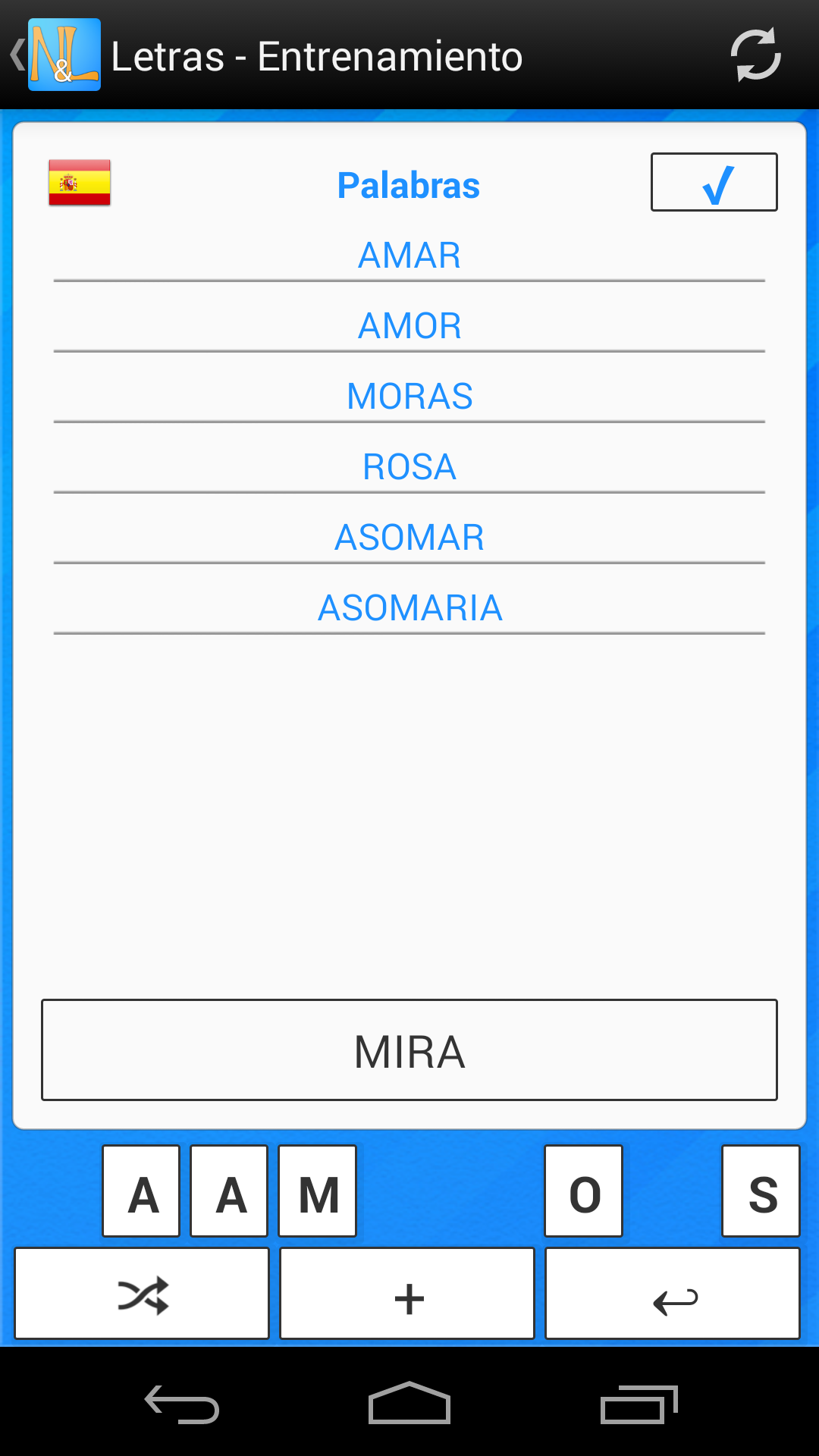The height and width of the screenshot is (1456, 819).
Task: Tap the refresh icon in the app bar
Action: point(755,55)
